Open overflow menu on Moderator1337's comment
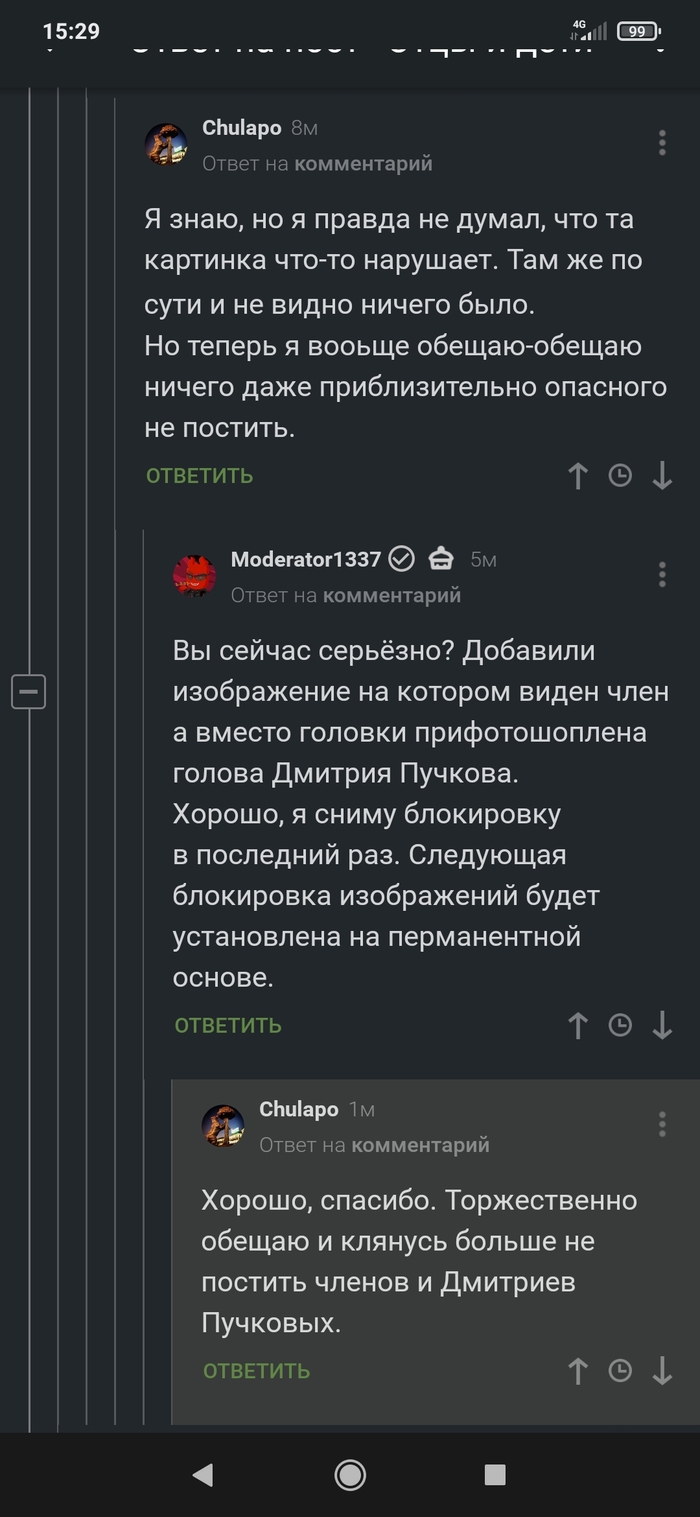This screenshot has width=700, height=1517. click(x=662, y=574)
